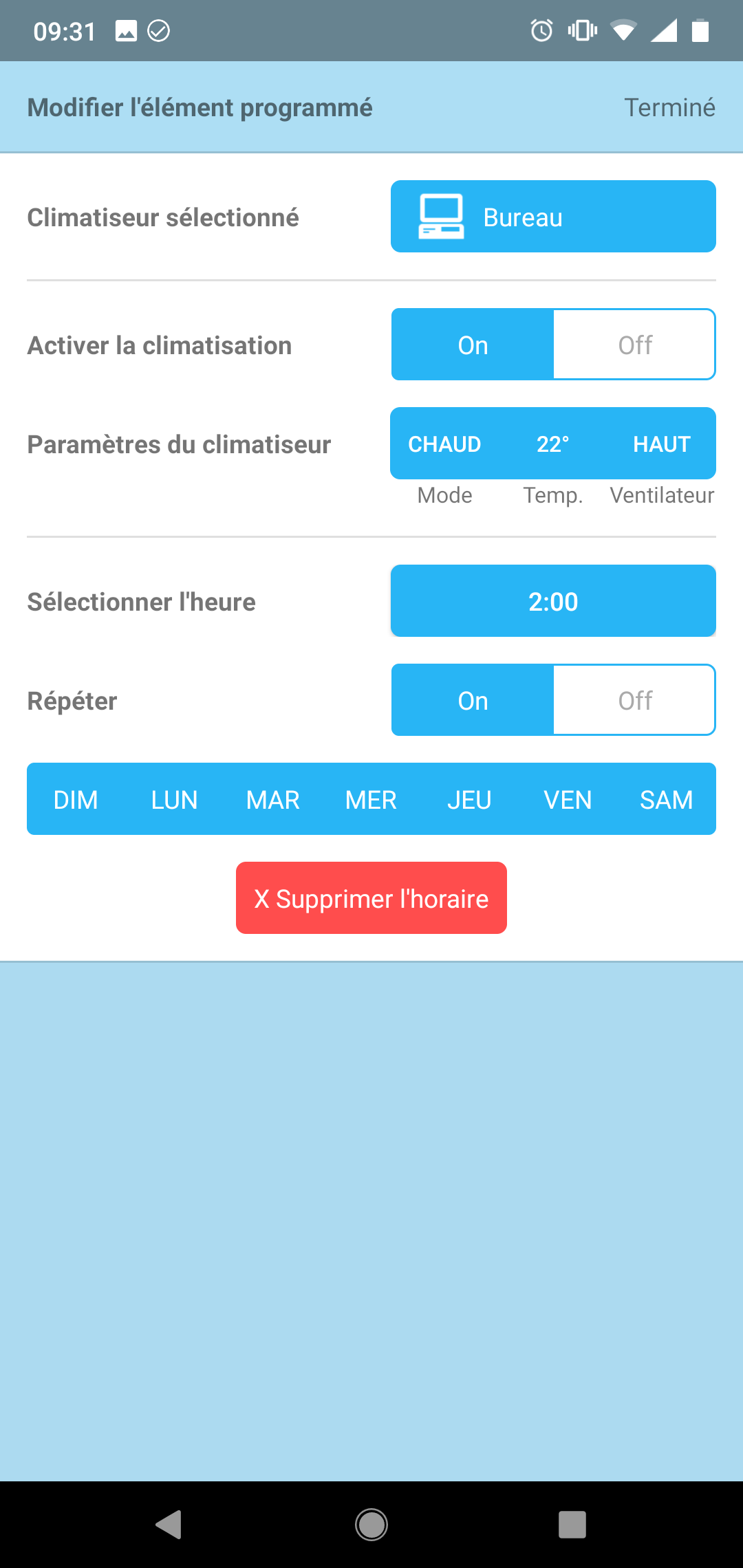This screenshot has width=743, height=1568.
Task: Toggle VEN in repeat days
Action: pos(568,799)
